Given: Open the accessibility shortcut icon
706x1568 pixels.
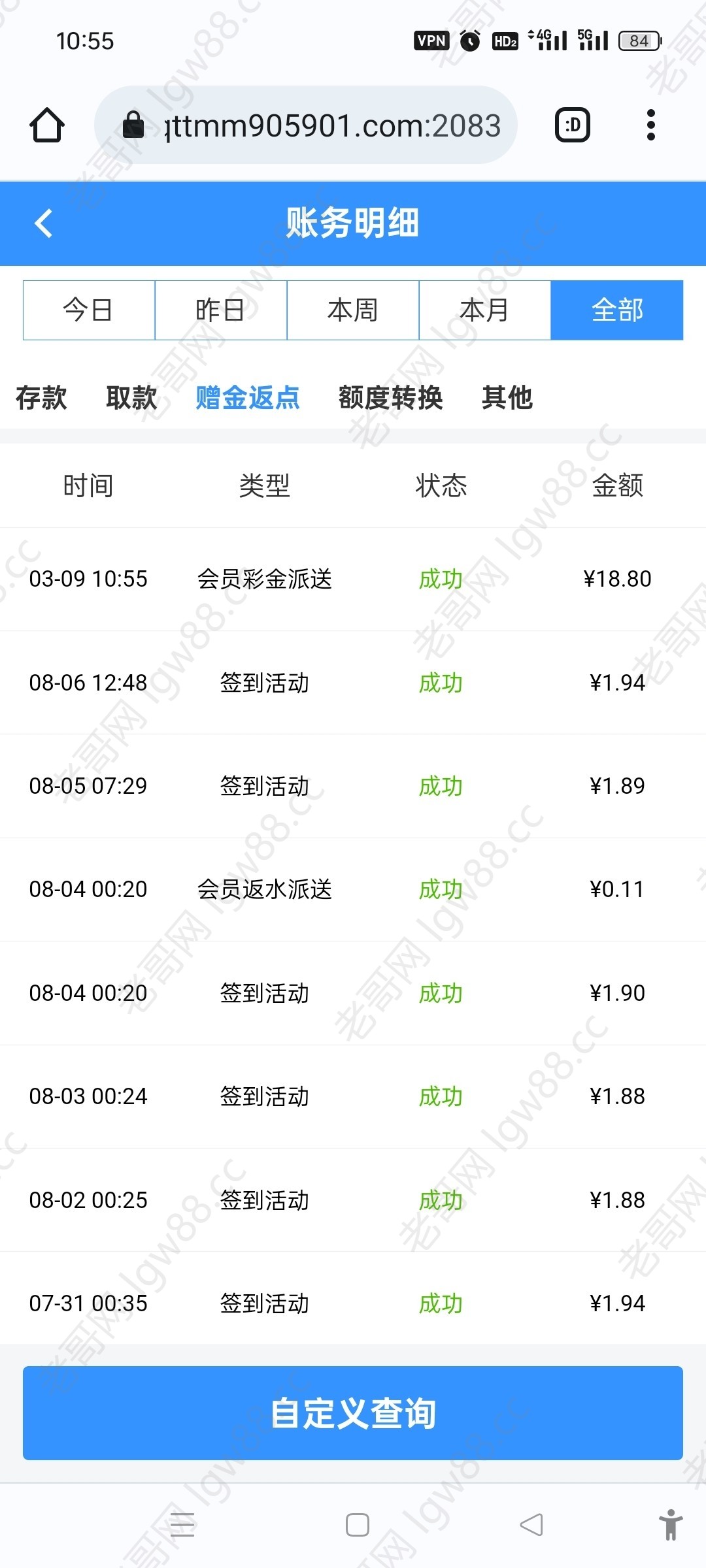Looking at the screenshot, I should (671, 1525).
